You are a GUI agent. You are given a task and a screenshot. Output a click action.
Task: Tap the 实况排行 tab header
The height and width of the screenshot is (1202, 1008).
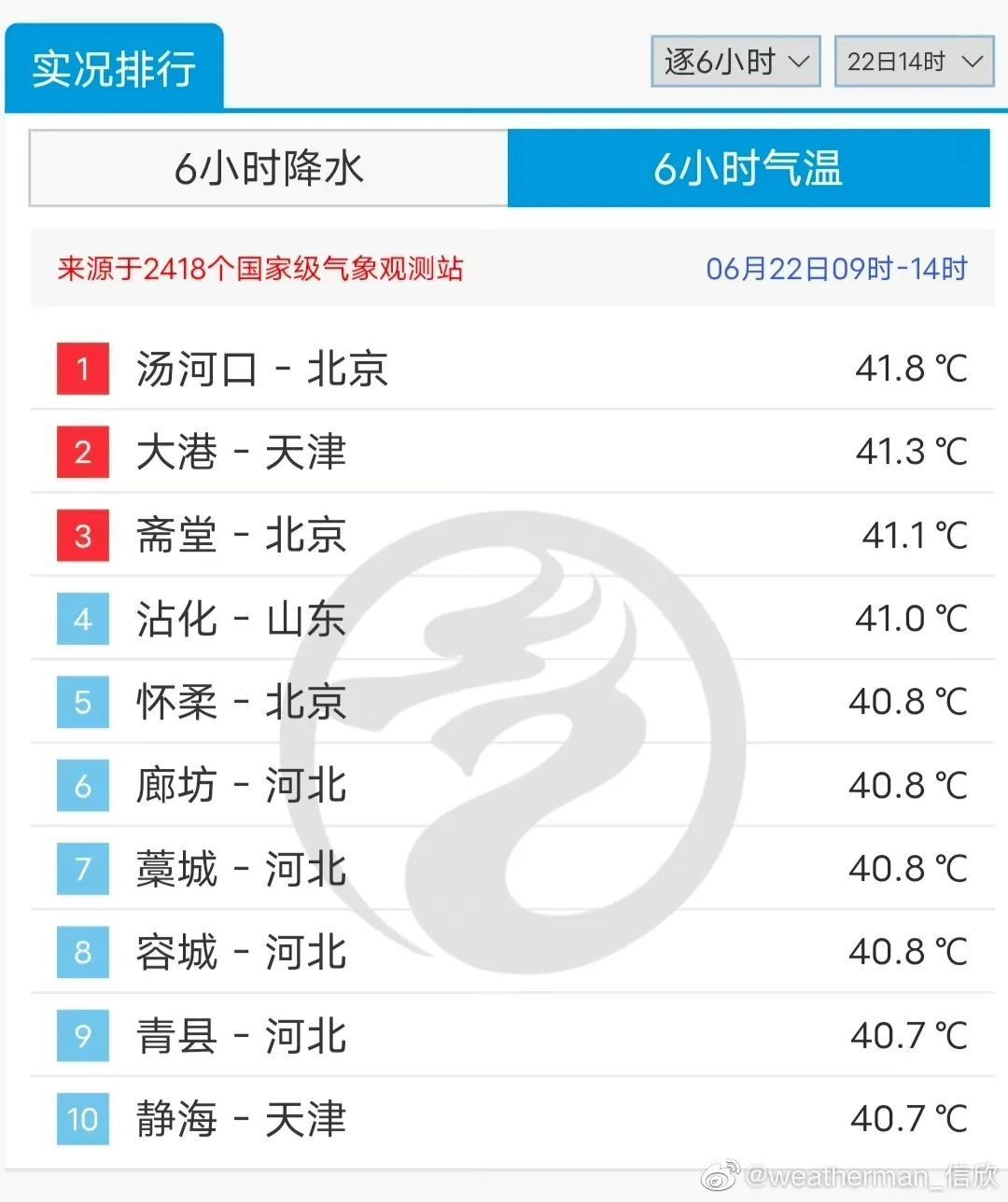(x=114, y=69)
